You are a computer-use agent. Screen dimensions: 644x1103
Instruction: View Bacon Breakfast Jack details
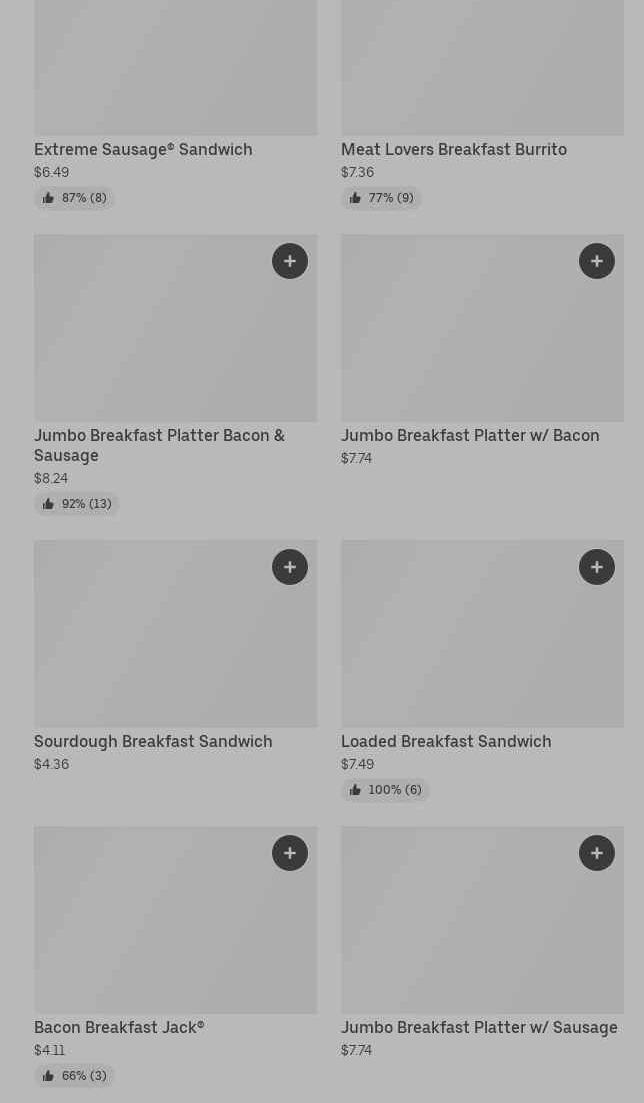[119, 1027]
